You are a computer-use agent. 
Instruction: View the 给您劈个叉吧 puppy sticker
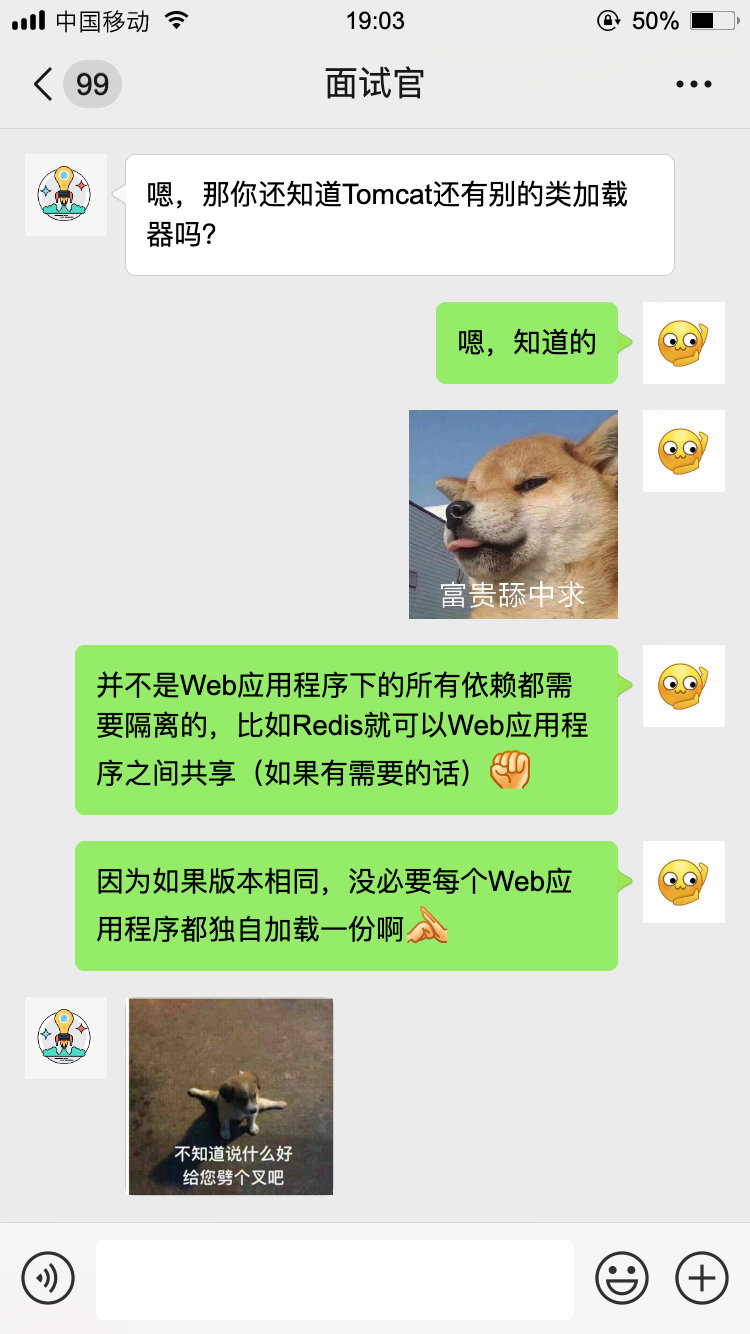[231, 1096]
